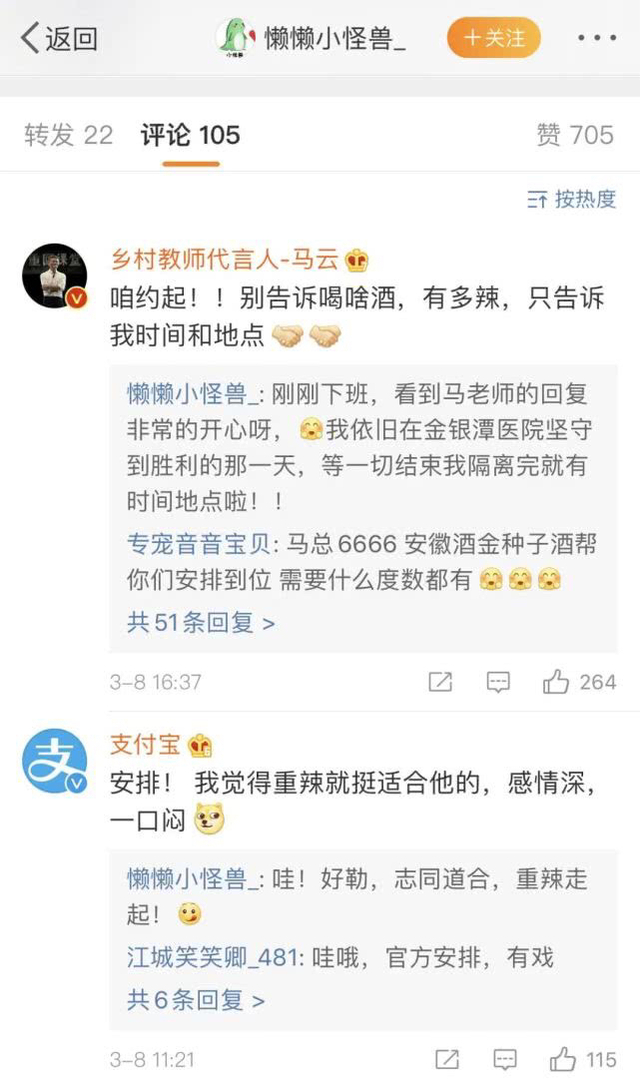Expand 共51条回复 replies
640x1085 pixels.
(200, 622)
